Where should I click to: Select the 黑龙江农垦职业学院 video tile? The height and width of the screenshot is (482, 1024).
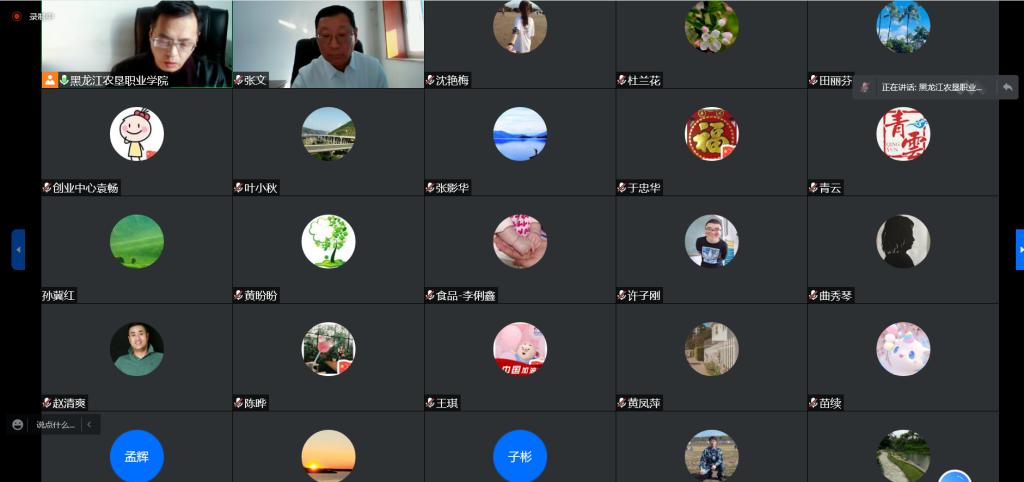coord(136,40)
